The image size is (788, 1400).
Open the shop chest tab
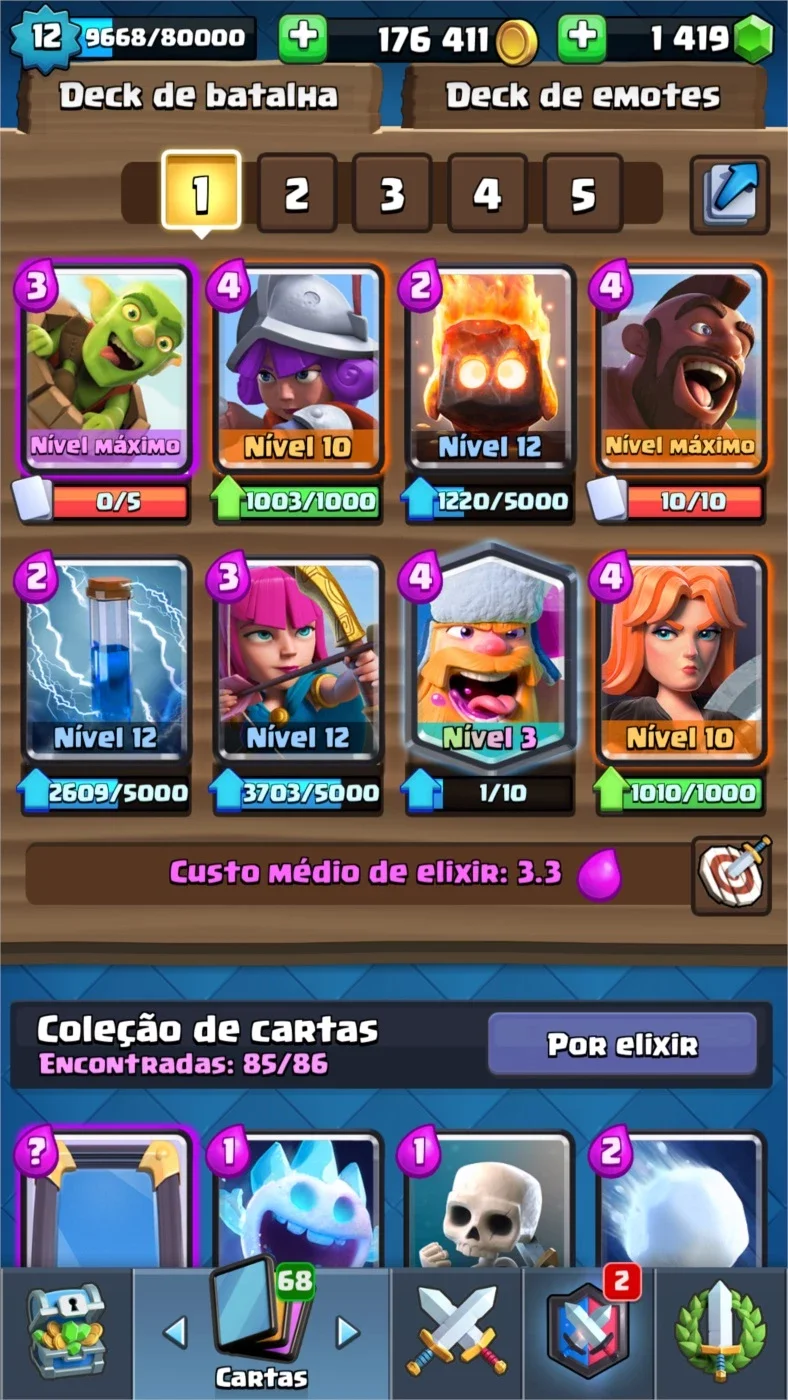pyautogui.click(x=66, y=1333)
